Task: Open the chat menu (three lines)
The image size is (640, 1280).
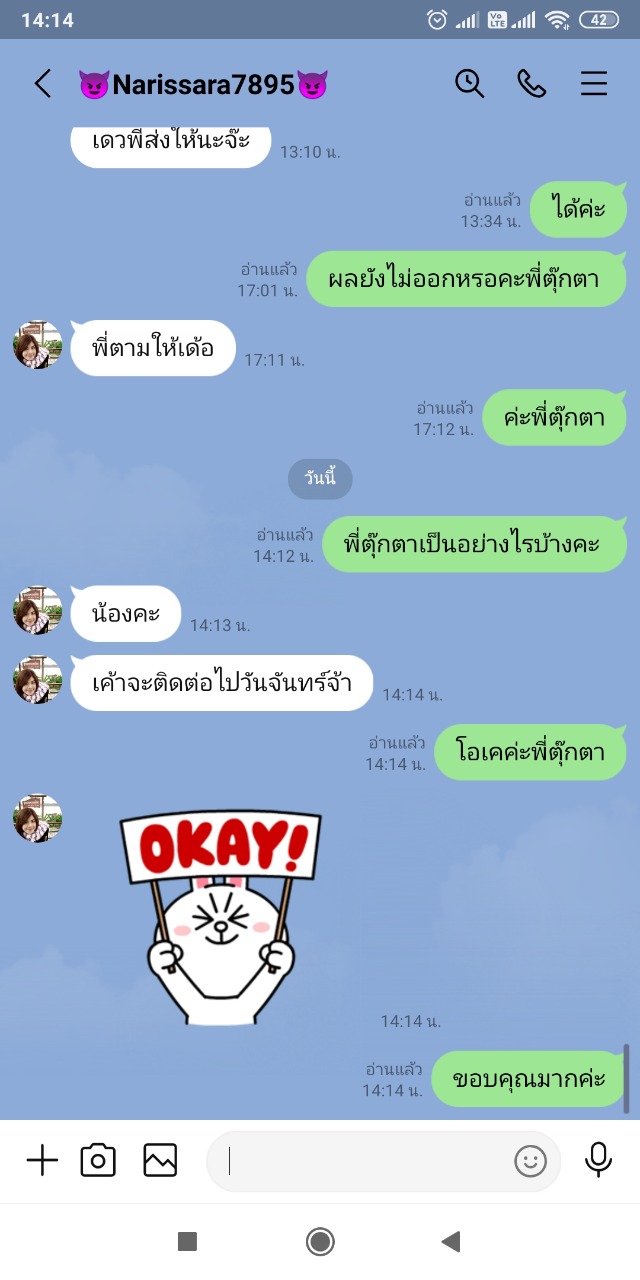Action: click(x=594, y=84)
